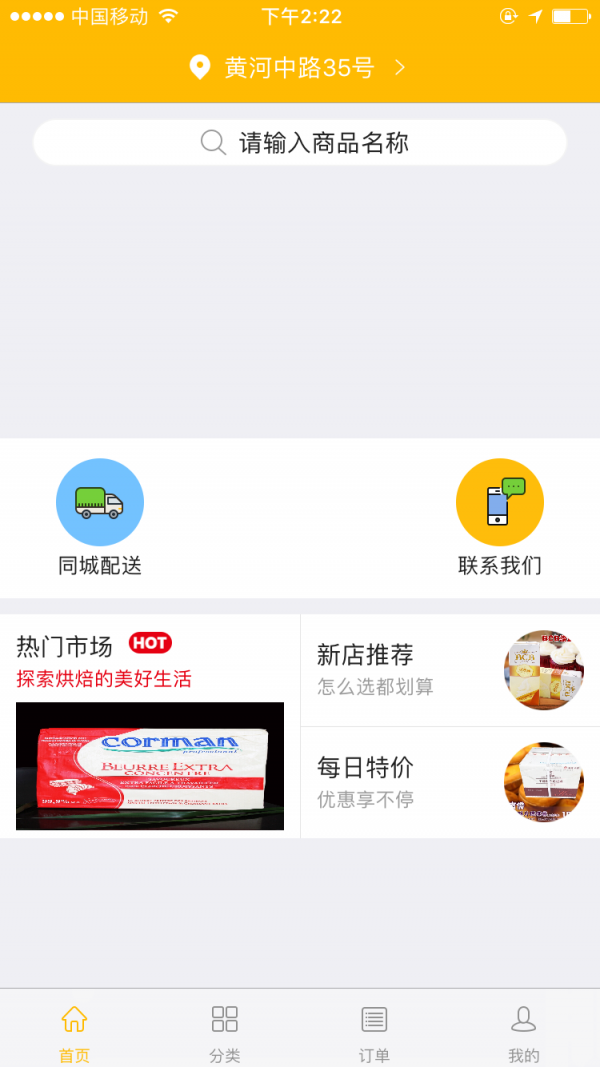Open 同城配送 city delivery

[x=100, y=517]
